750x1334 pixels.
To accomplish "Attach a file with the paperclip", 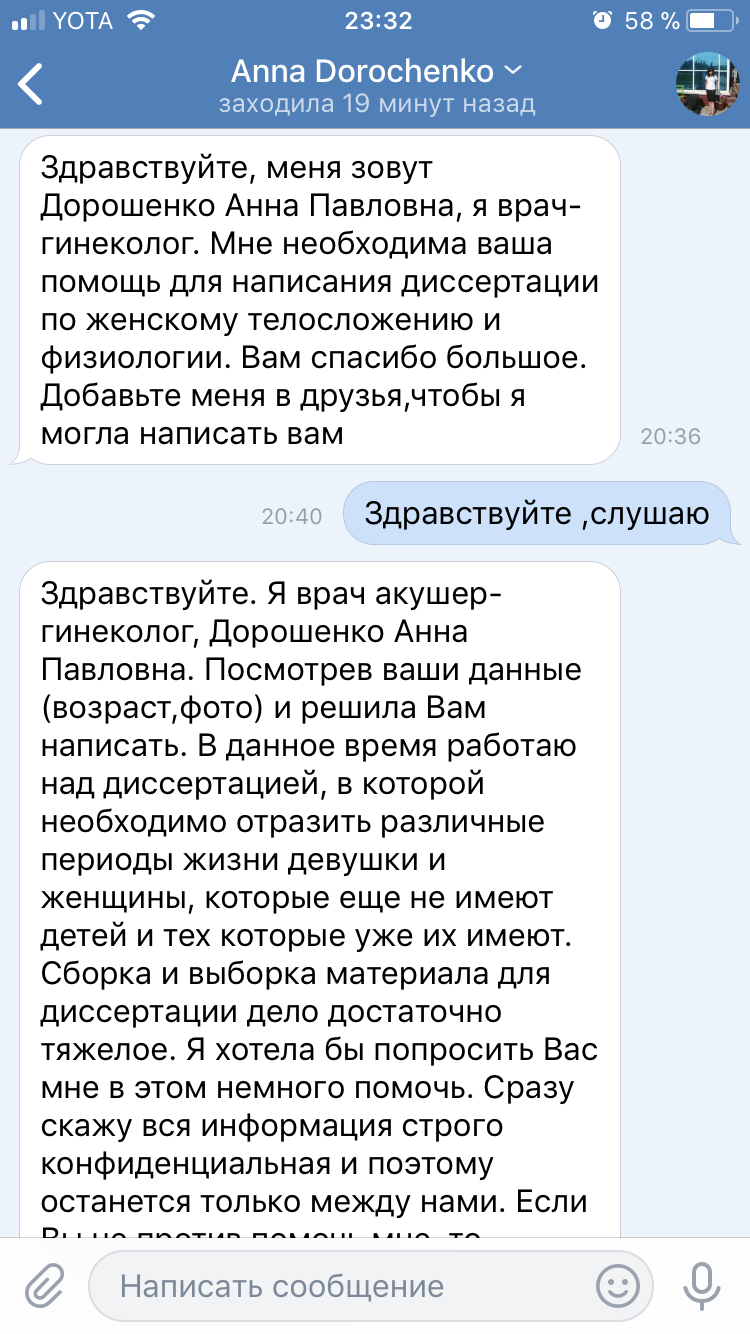I will (x=44, y=1284).
